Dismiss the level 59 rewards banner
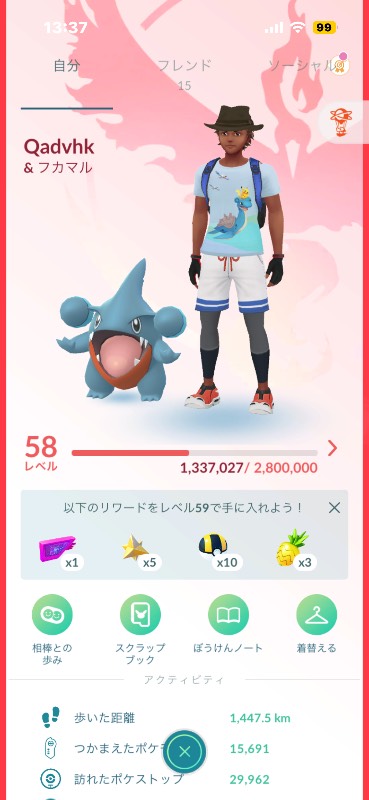 tap(334, 507)
